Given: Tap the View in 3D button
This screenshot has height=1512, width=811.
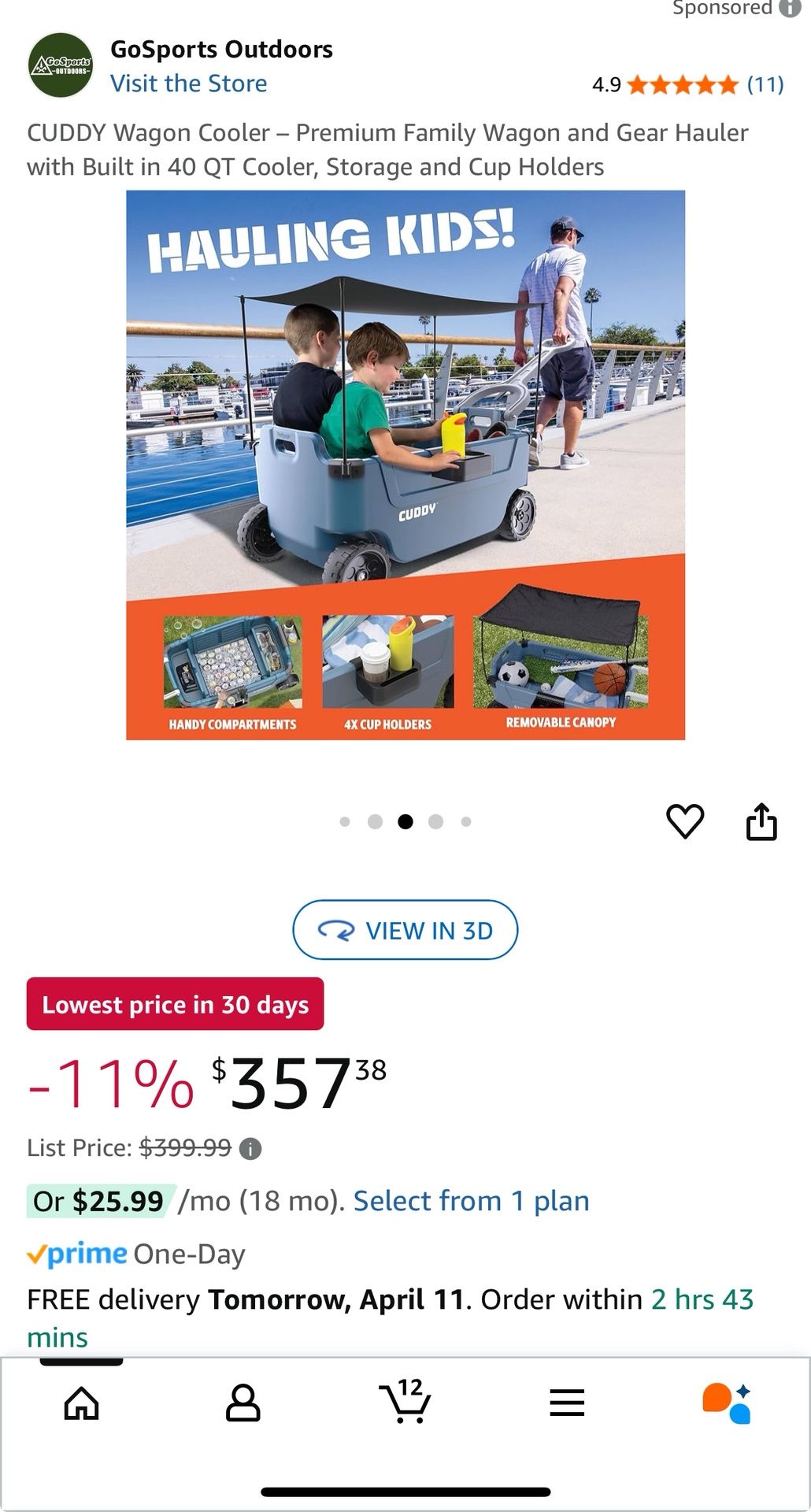Looking at the screenshot, I should pos(405,930).
